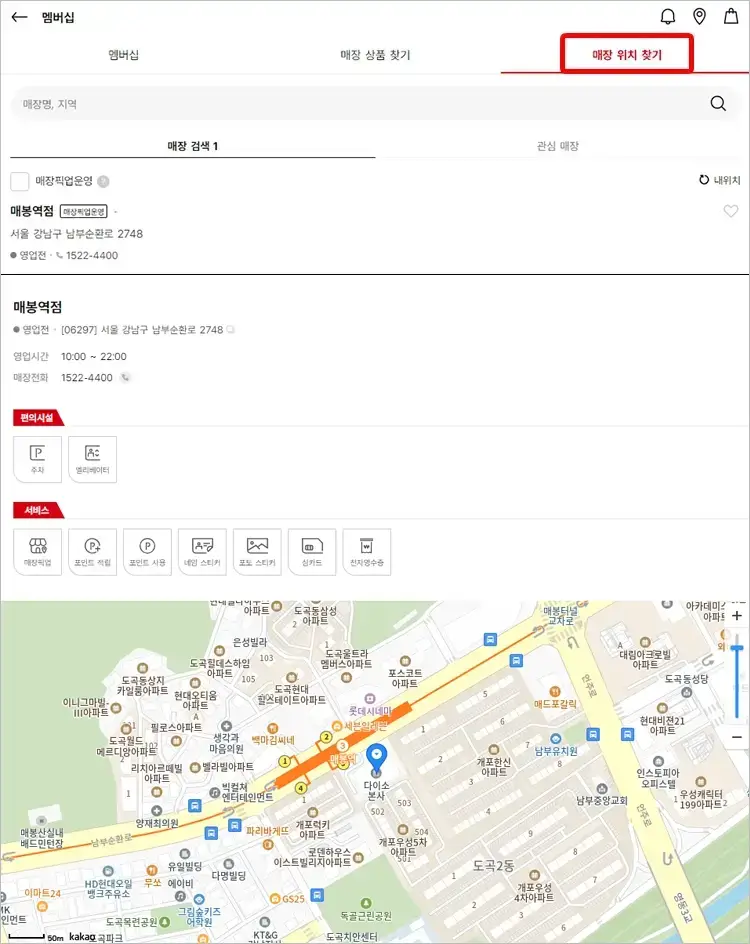Screen dimensions: 750x944
Task: Tap the 전자영수증 service icon
Action: point(366,551)
